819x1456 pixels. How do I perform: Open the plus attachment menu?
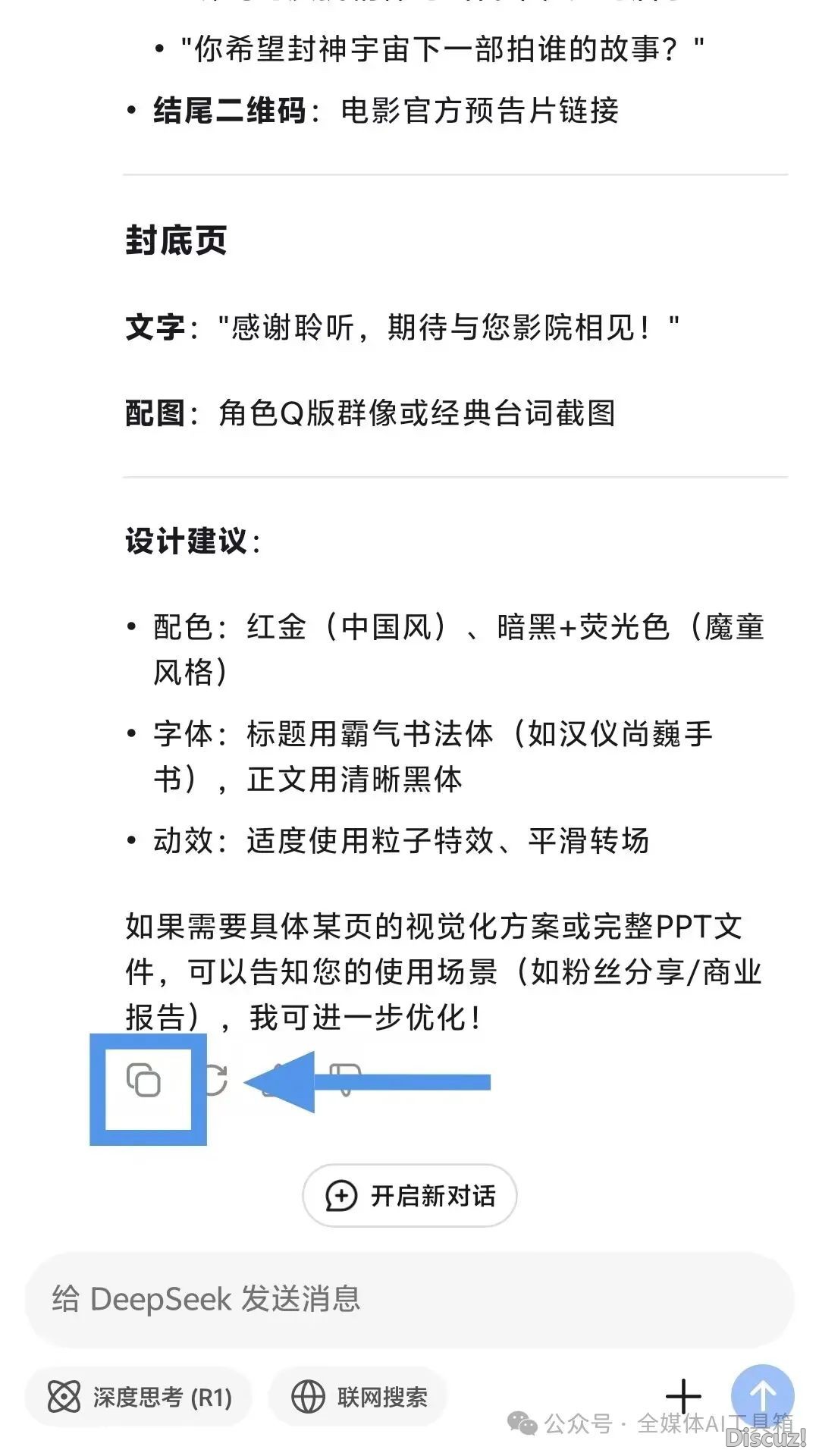(683, 1395)
